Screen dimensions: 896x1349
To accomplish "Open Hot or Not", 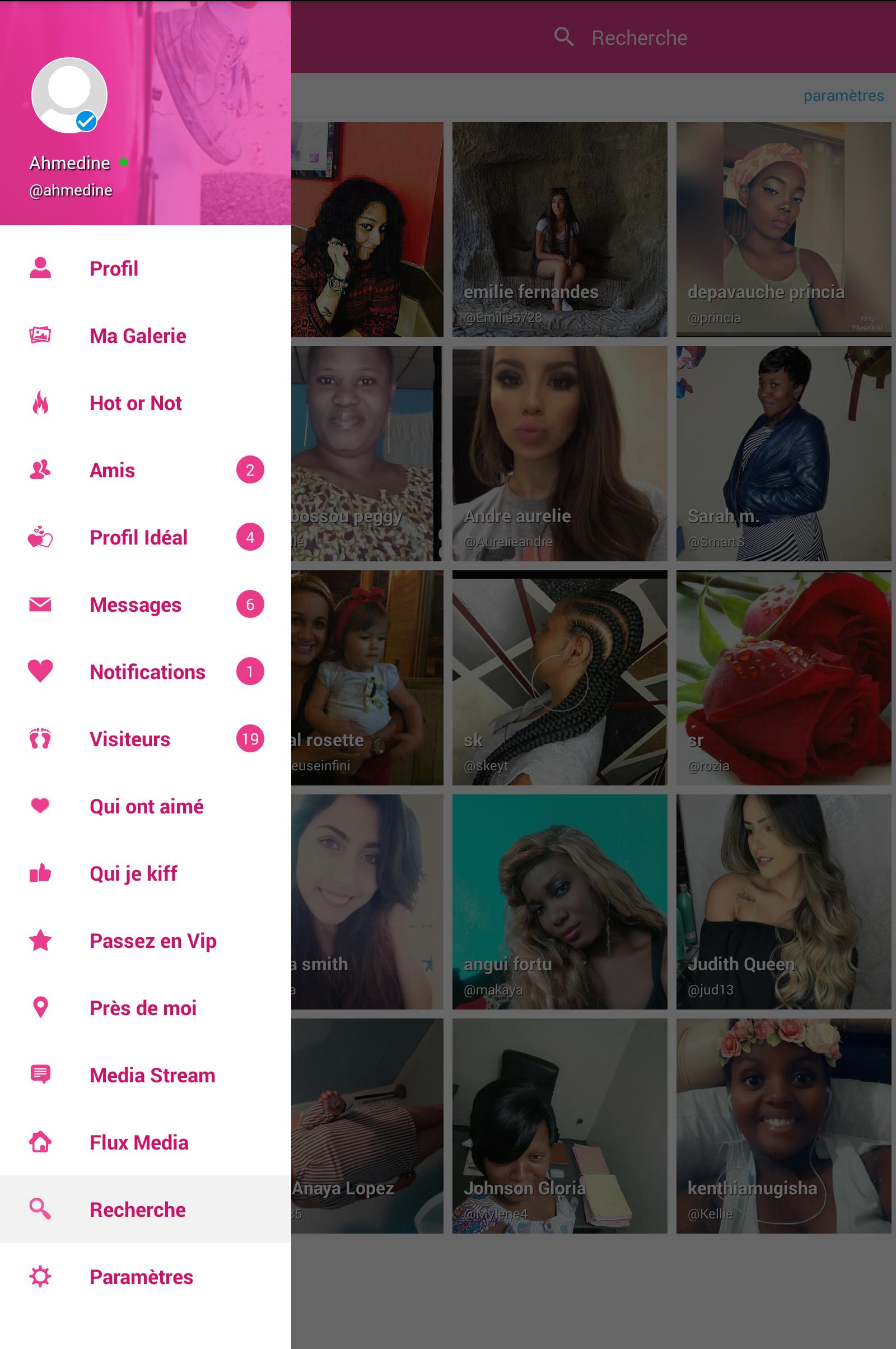I will pos(136,403).
